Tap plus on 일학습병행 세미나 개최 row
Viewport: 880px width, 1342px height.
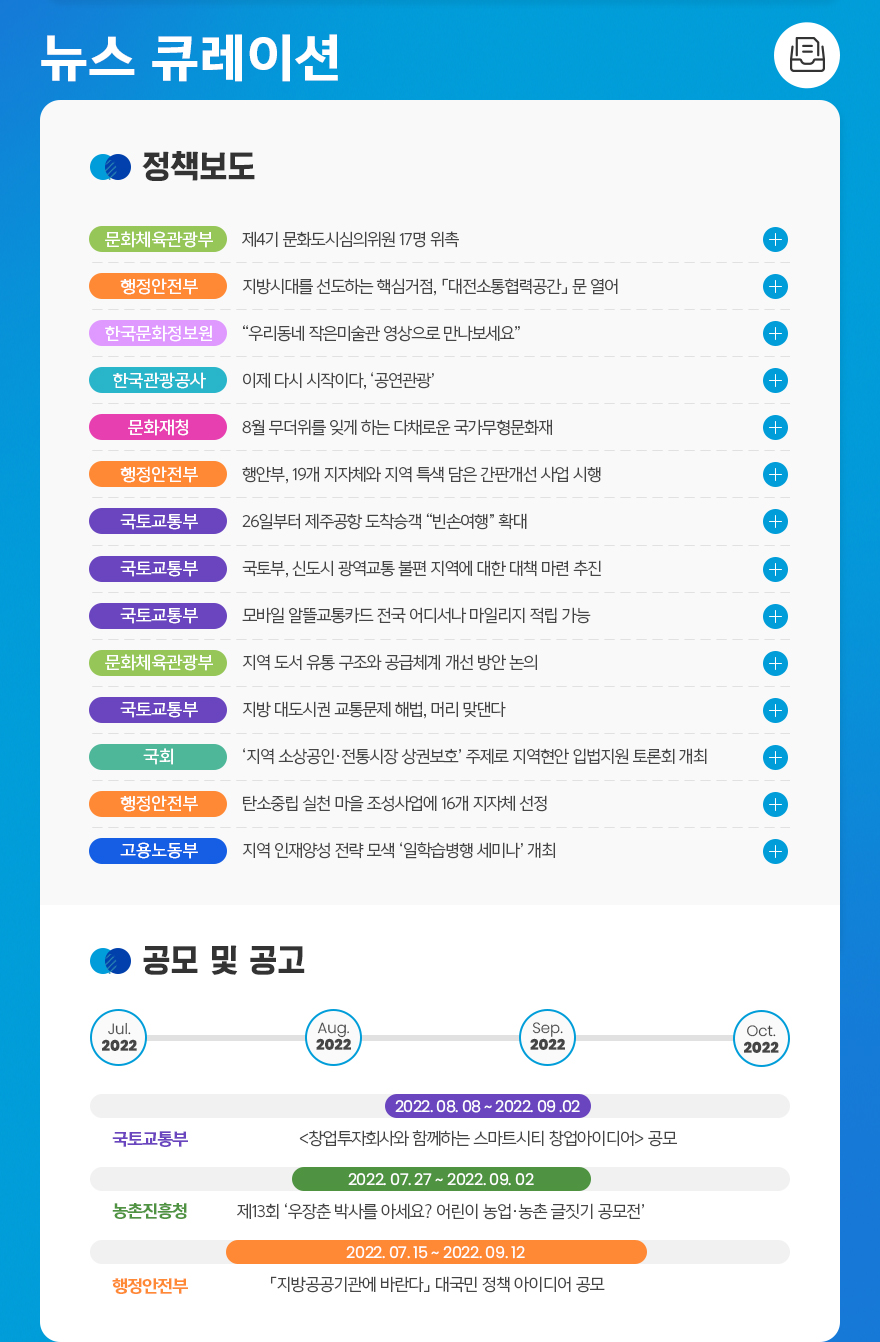[x=775, y=851]
